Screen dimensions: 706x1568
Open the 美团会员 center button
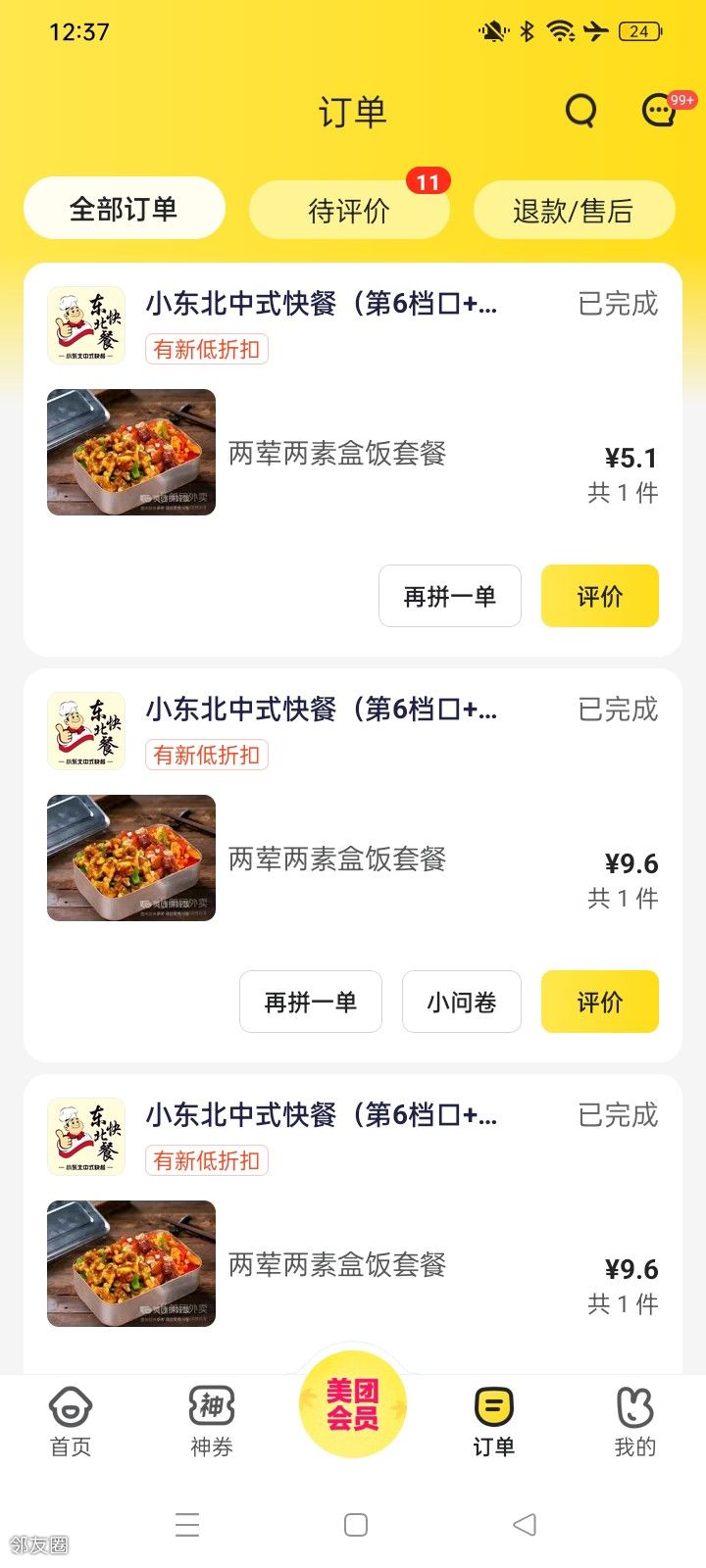click(353, 1403)
